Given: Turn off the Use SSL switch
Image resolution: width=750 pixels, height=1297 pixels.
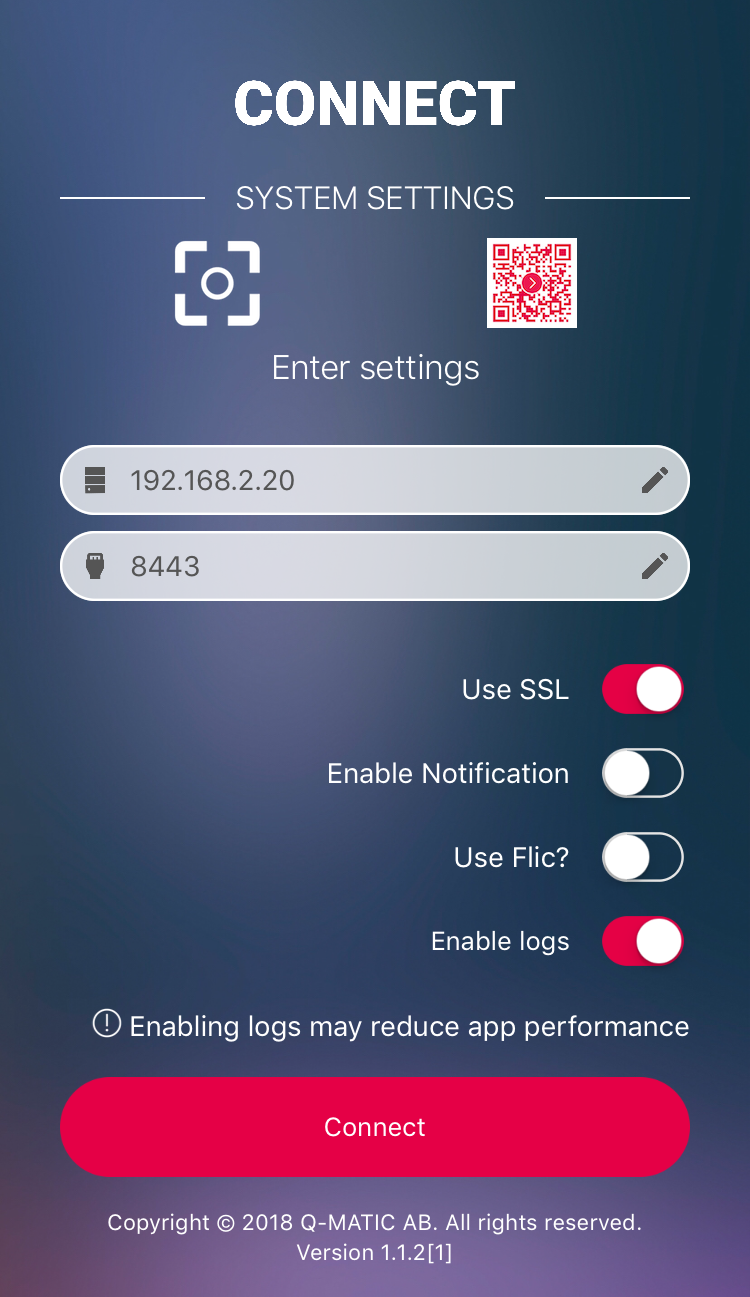Looking at the screenshot, I should (642, 690).
